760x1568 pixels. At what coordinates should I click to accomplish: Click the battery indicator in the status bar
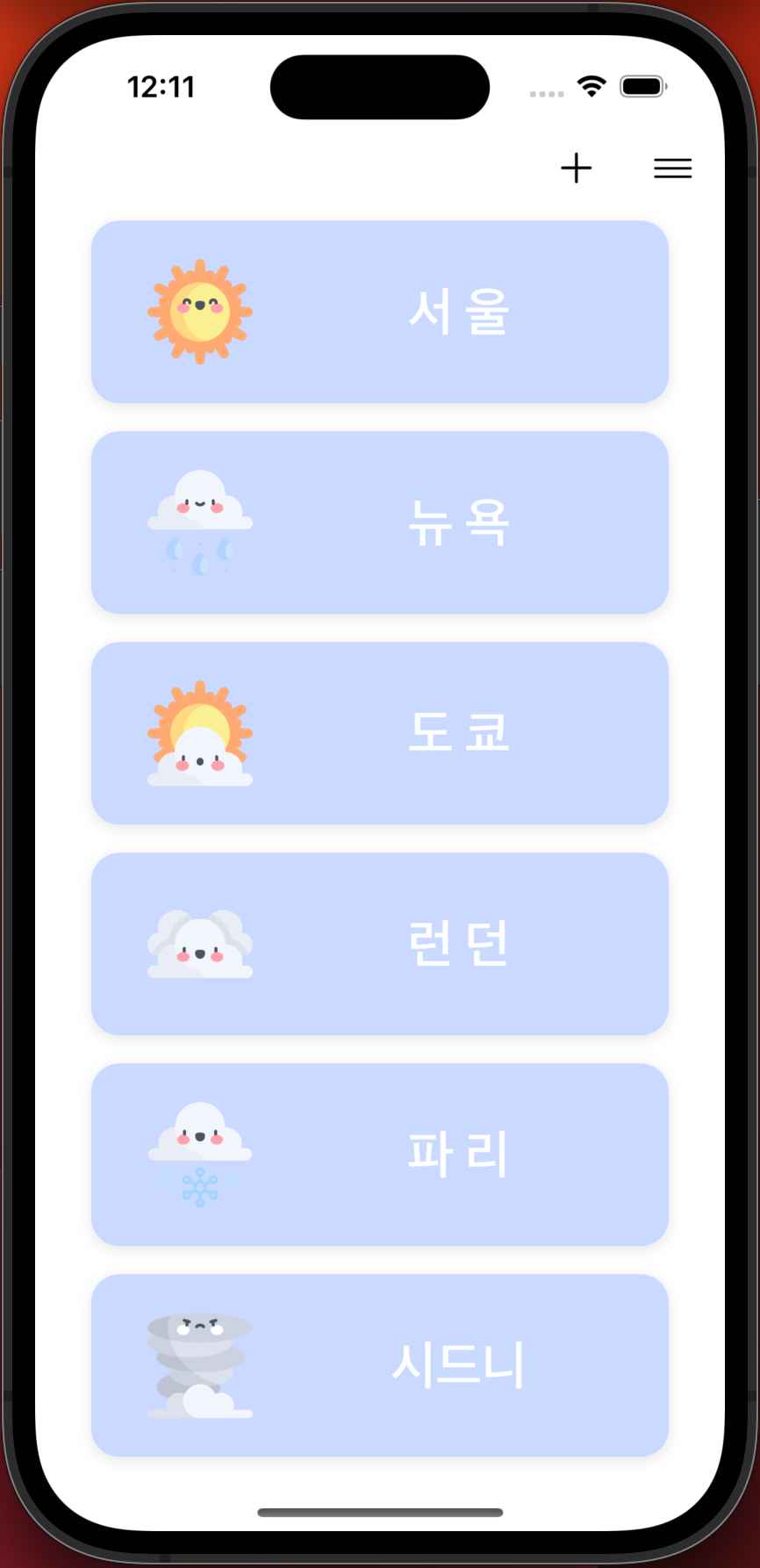click(x=642, y=86)
